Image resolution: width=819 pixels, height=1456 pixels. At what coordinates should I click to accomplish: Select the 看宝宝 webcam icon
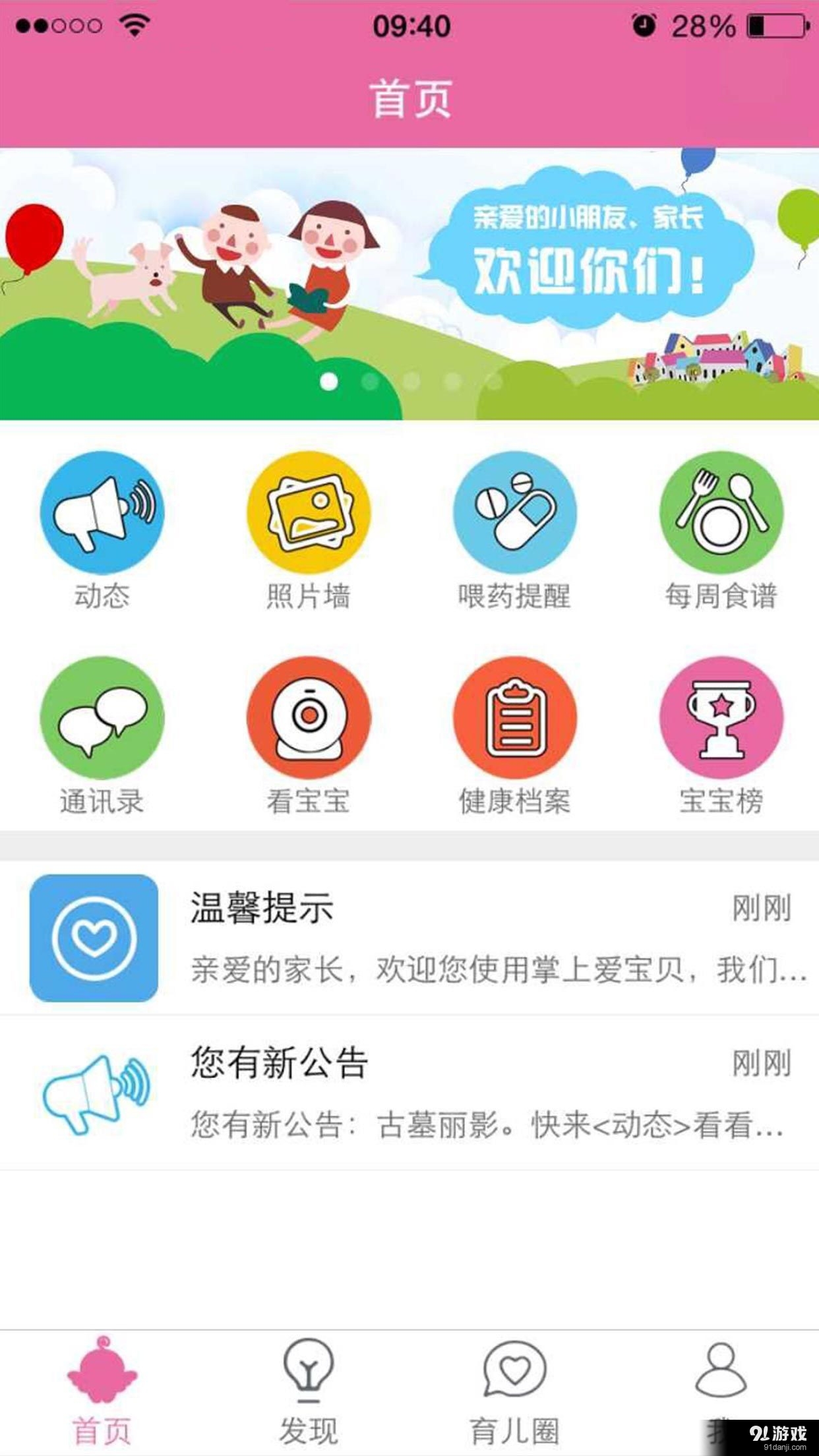click(309, 719)
